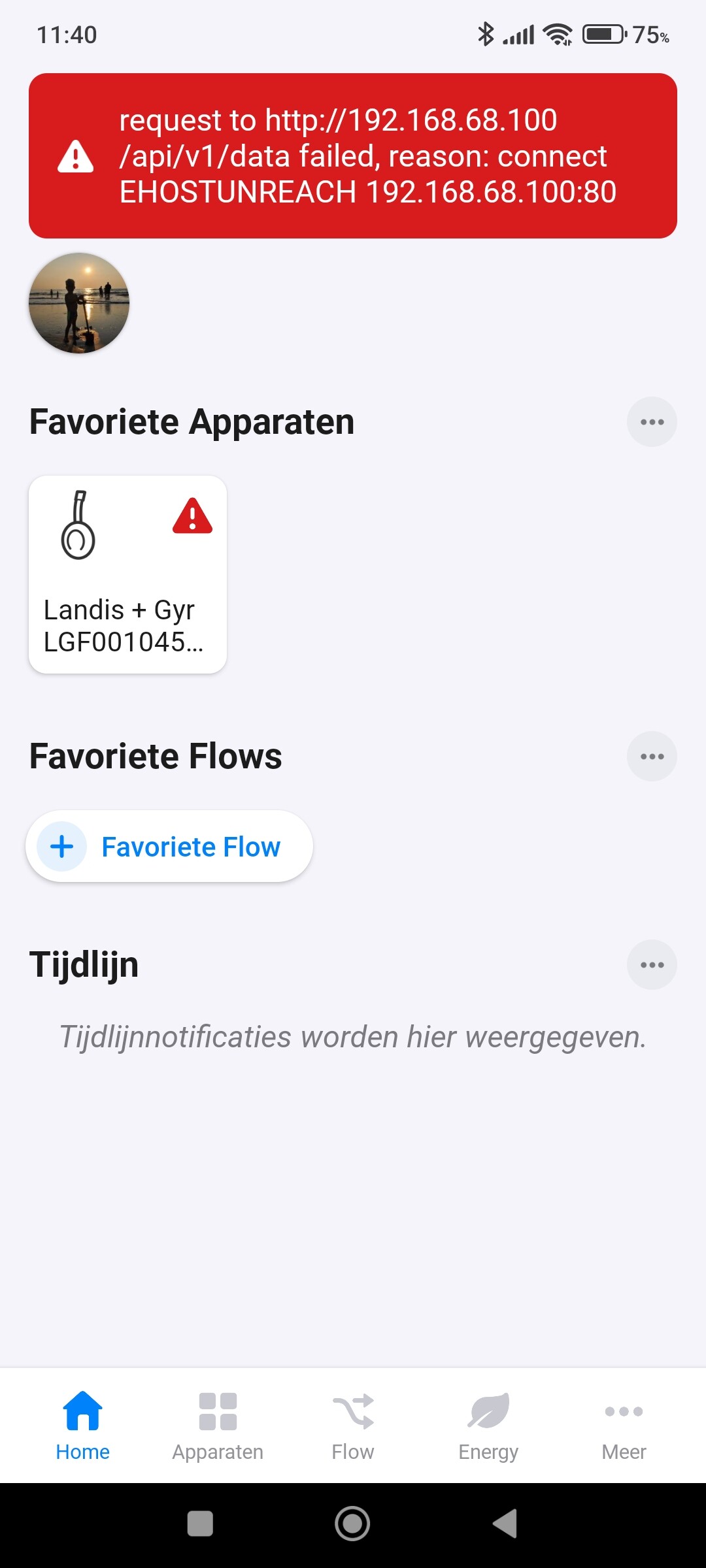Open the profile picture avatar

tap(79, 303)
